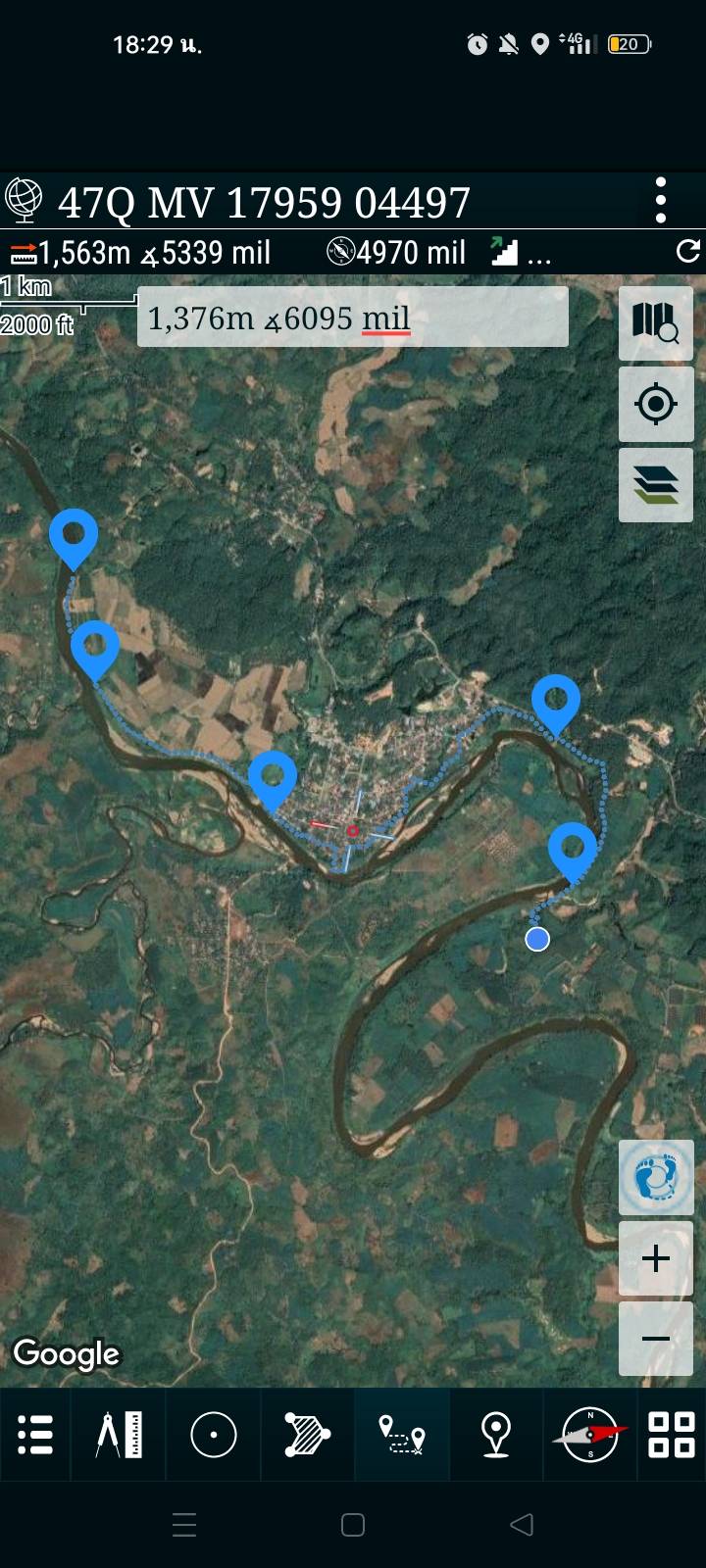Zoom in with the plus button
The height and width of the screenshot is (1568, 706).
coord(656,1258)
